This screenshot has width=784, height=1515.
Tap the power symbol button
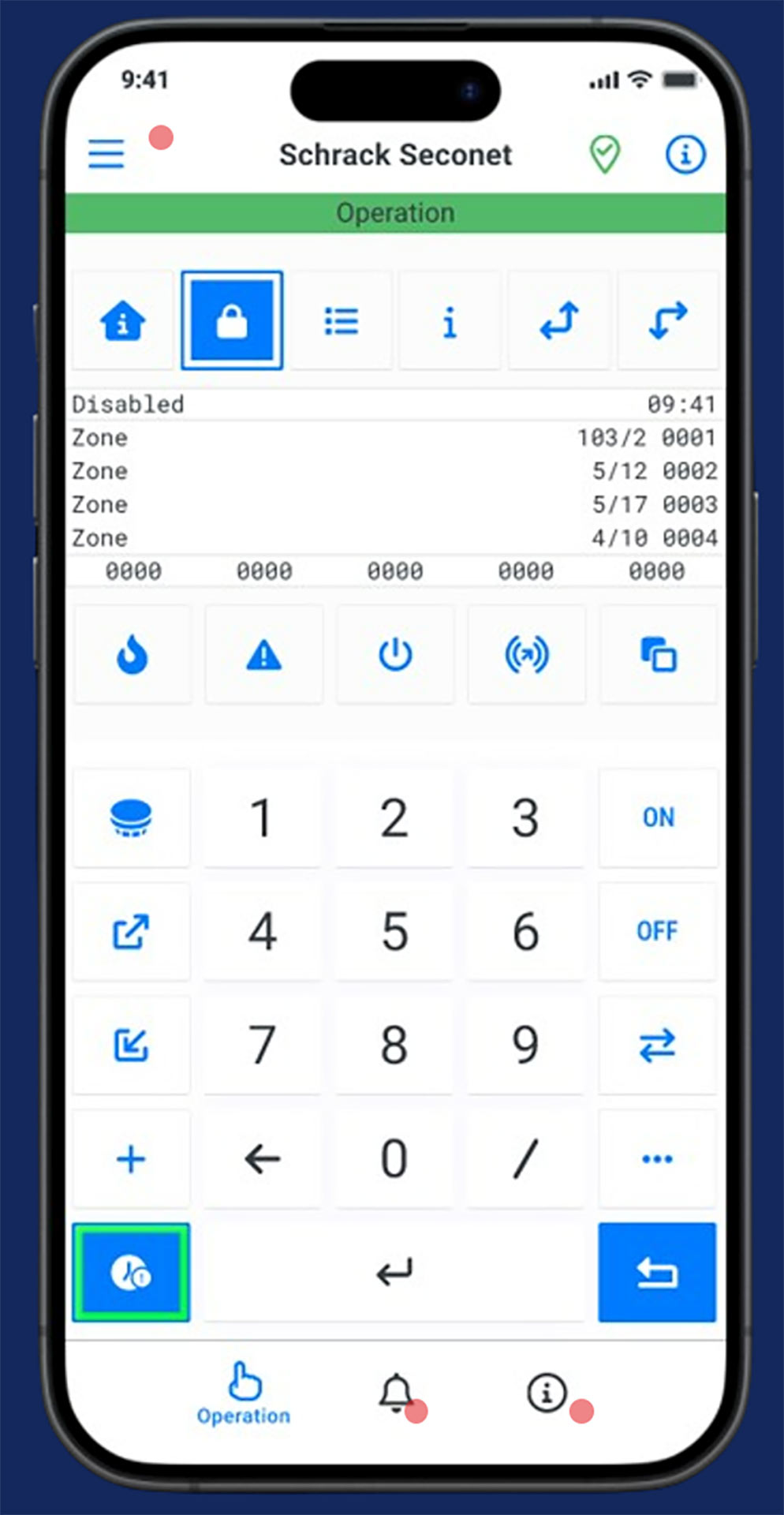click(x=395, y=655)
